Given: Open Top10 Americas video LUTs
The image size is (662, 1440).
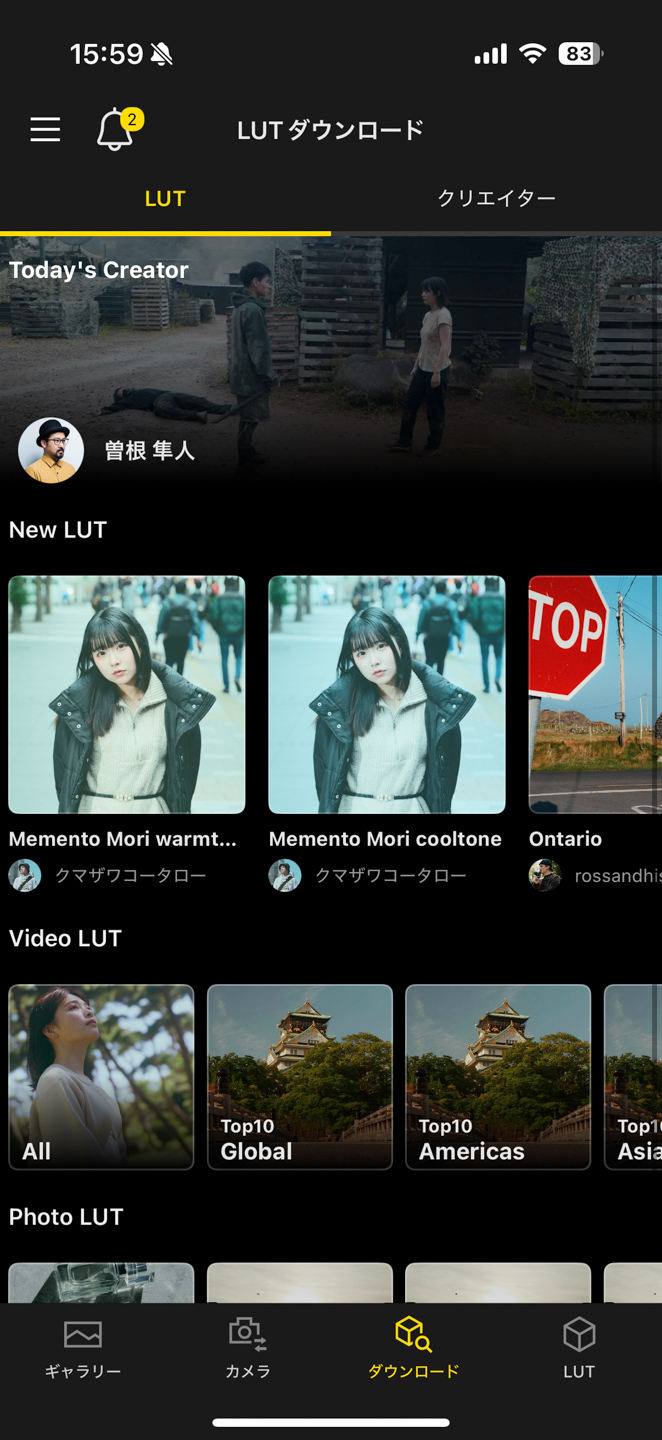Looking at the screenshot, I should coord(498,1077).
